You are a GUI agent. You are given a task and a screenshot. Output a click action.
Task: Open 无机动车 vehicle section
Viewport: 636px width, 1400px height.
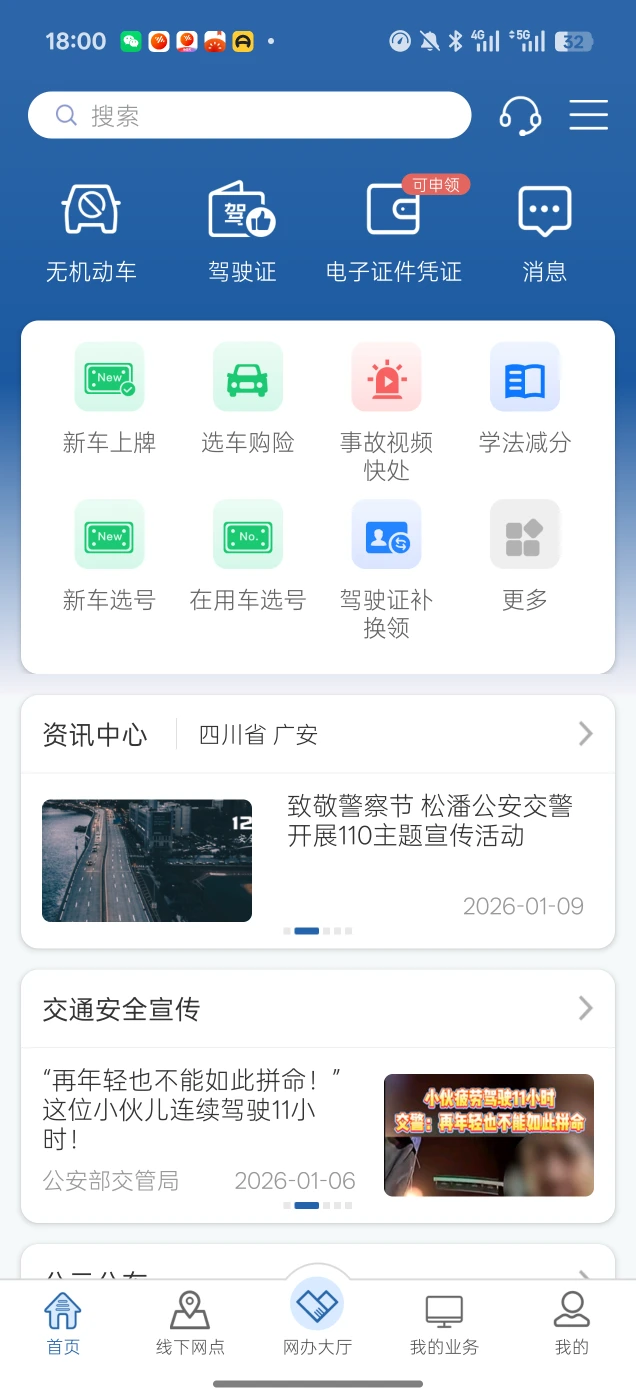click(91, 232)
